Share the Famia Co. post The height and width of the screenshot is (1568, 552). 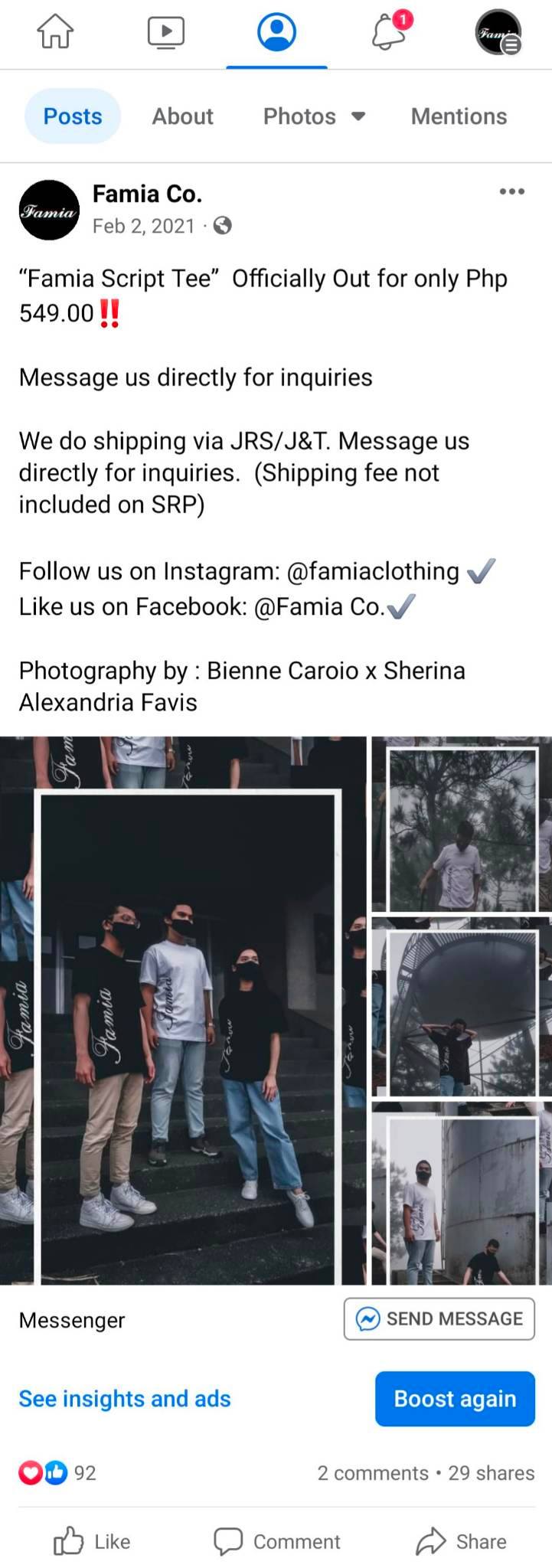click(461, 1541)
